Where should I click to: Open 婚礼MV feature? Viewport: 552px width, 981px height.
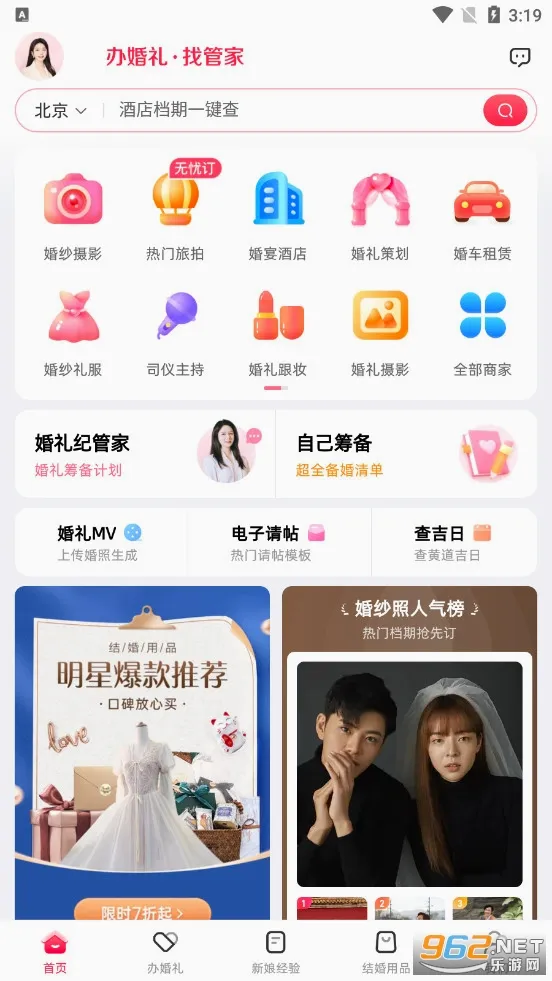[x=100, y=542]
